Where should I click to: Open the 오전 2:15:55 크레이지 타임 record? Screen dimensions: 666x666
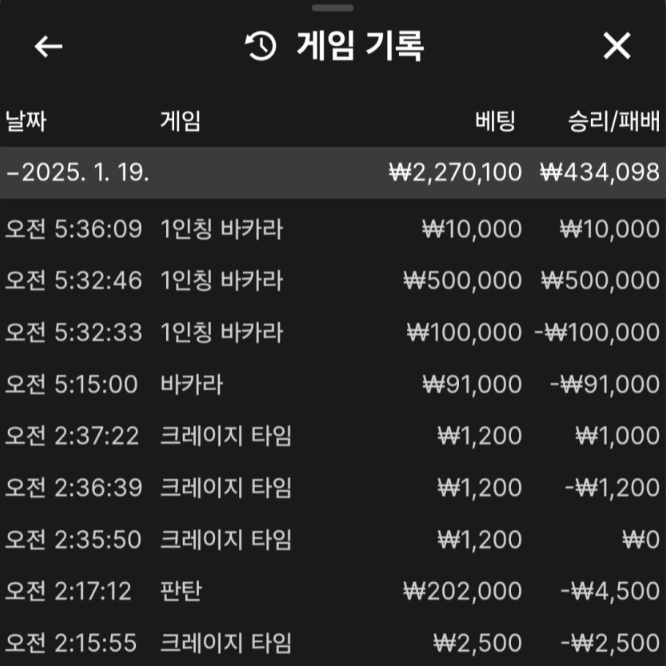tap(333, 641)
